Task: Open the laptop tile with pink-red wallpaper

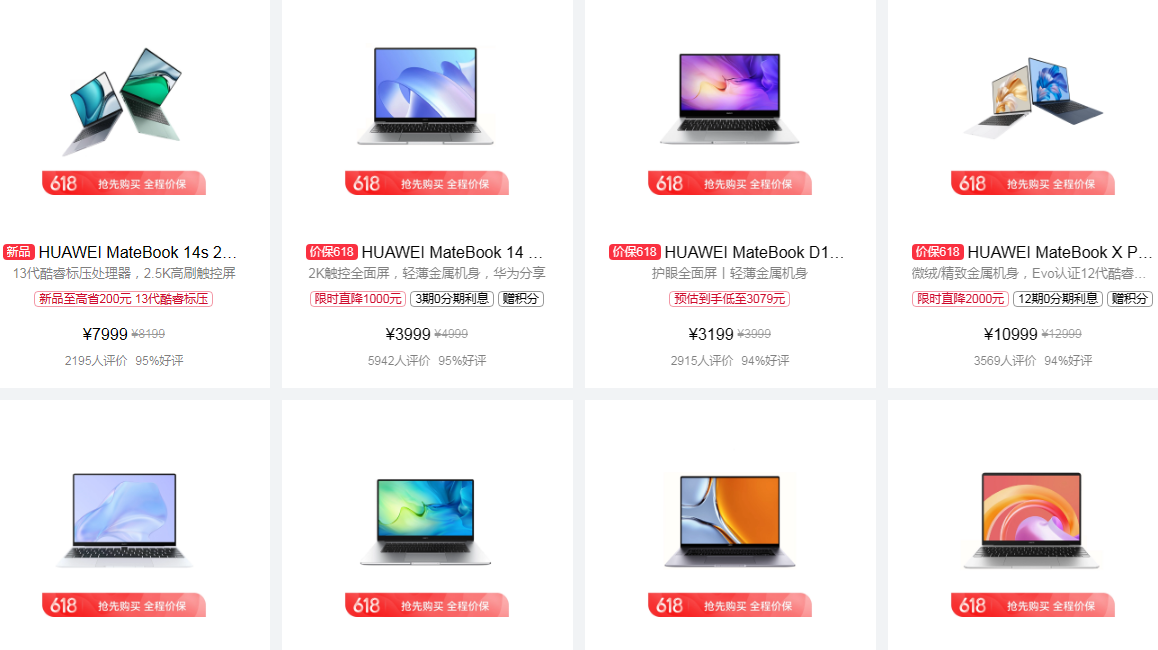Action: (1032, 522)
